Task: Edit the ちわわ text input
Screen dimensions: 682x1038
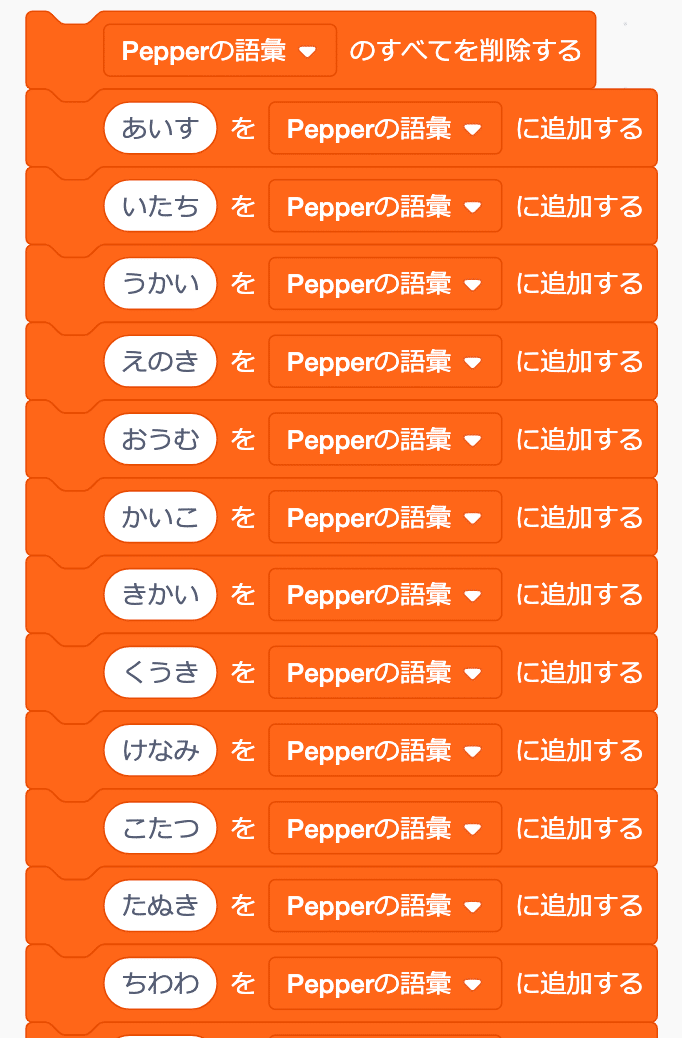Action: click(160, 983)
